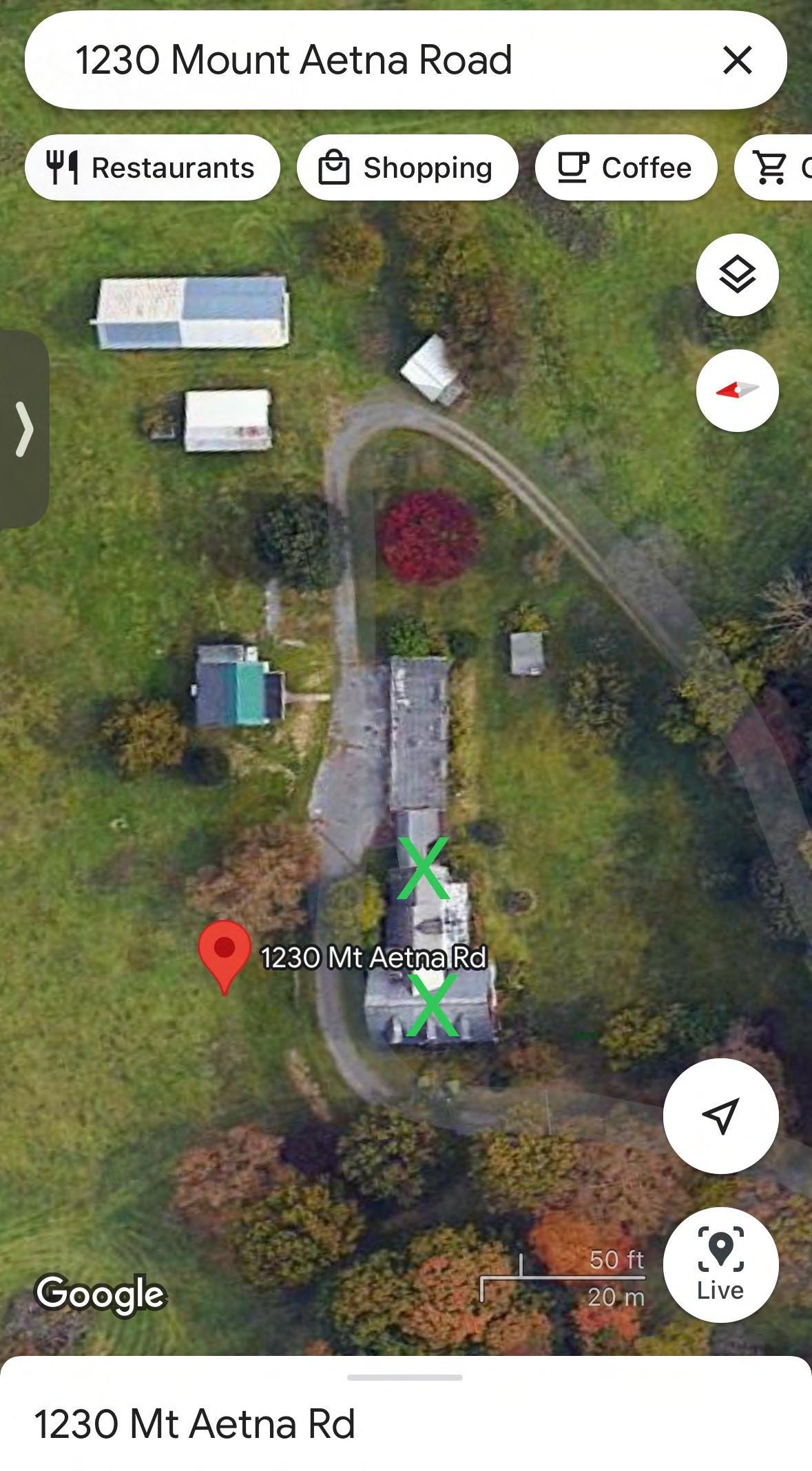Filter by Restaurants chip
The image size is (812, 1471).
[x=152, y=168]
